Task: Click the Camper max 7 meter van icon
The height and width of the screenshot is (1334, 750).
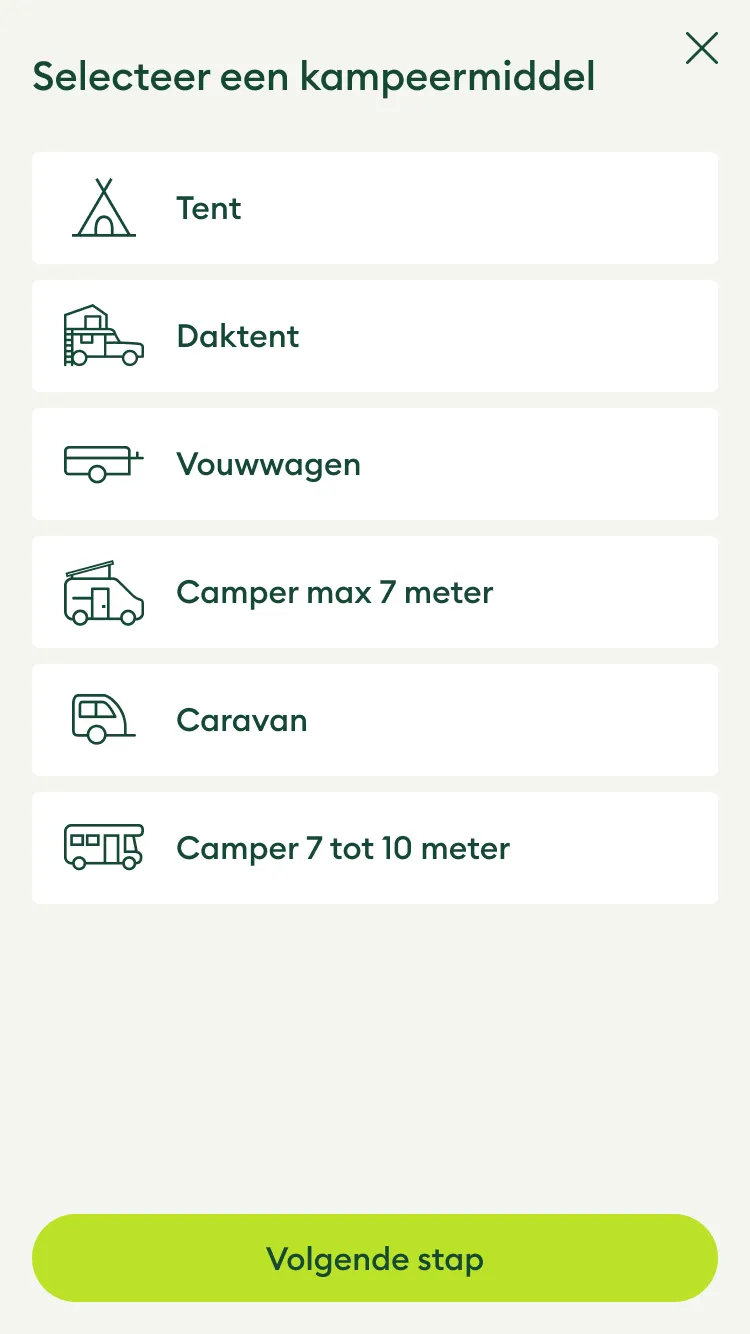Action: 103,592
